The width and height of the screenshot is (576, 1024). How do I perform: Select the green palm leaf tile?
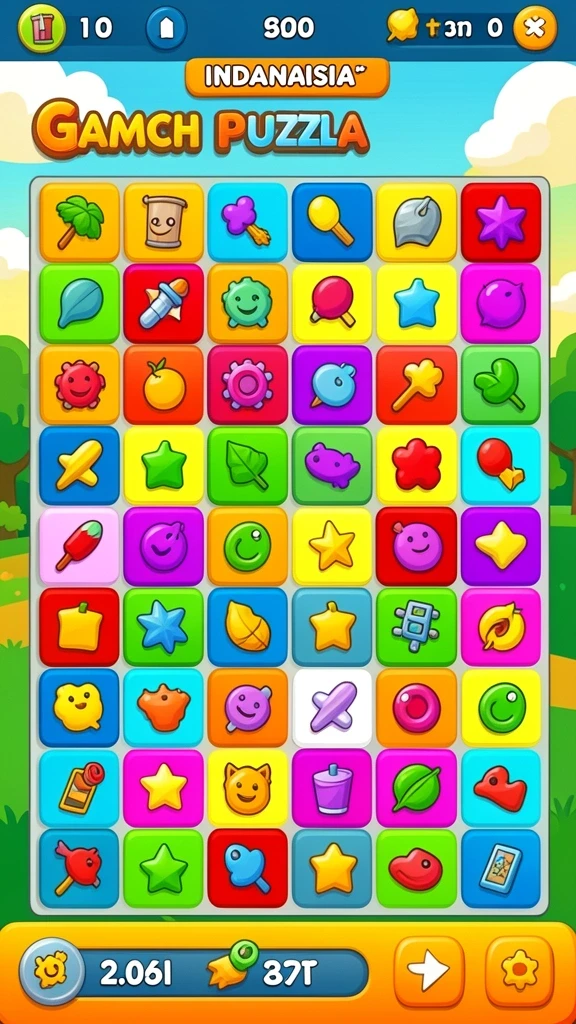click(80, 223)
